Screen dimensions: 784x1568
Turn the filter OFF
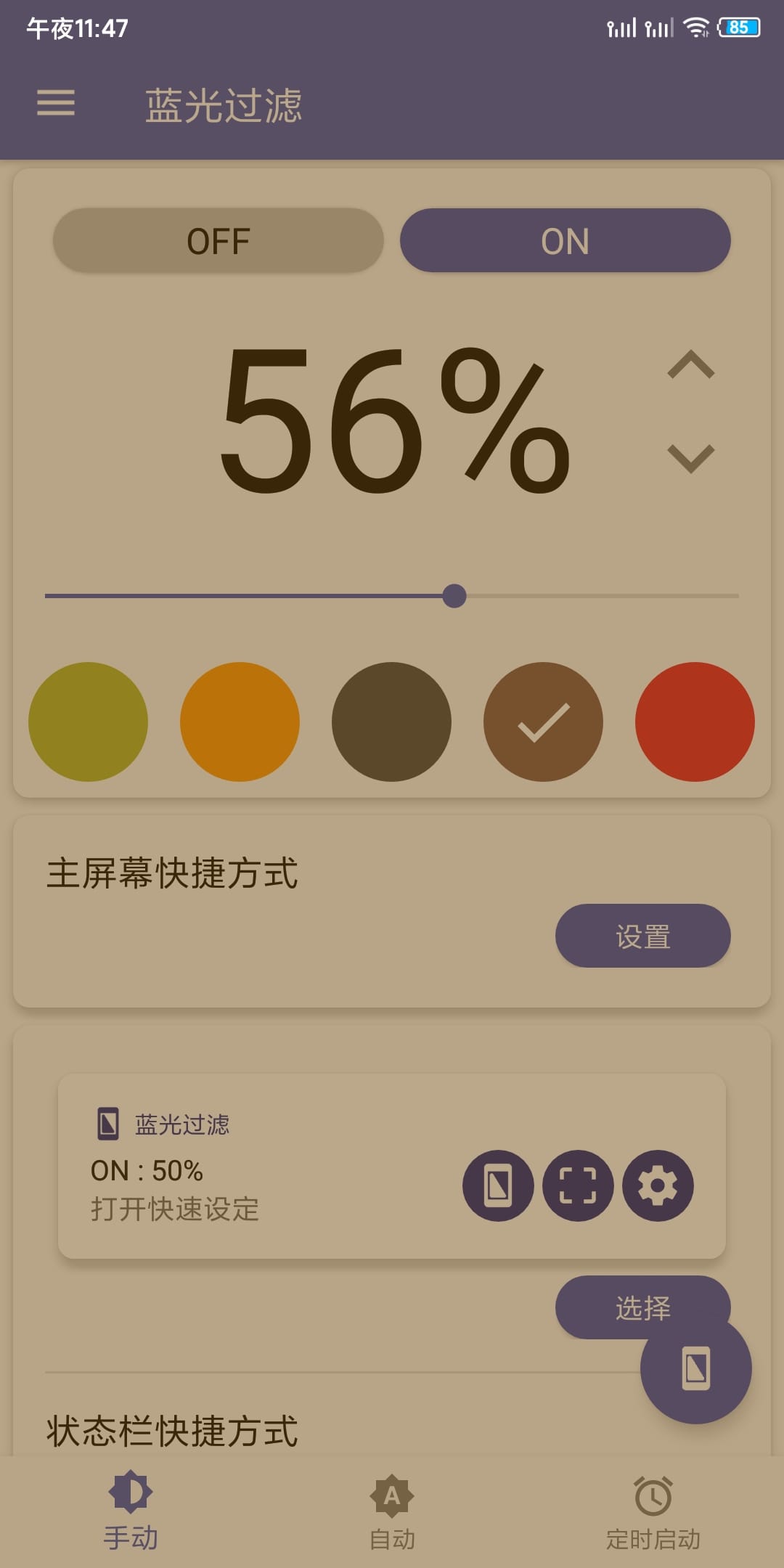click(218, 241)
